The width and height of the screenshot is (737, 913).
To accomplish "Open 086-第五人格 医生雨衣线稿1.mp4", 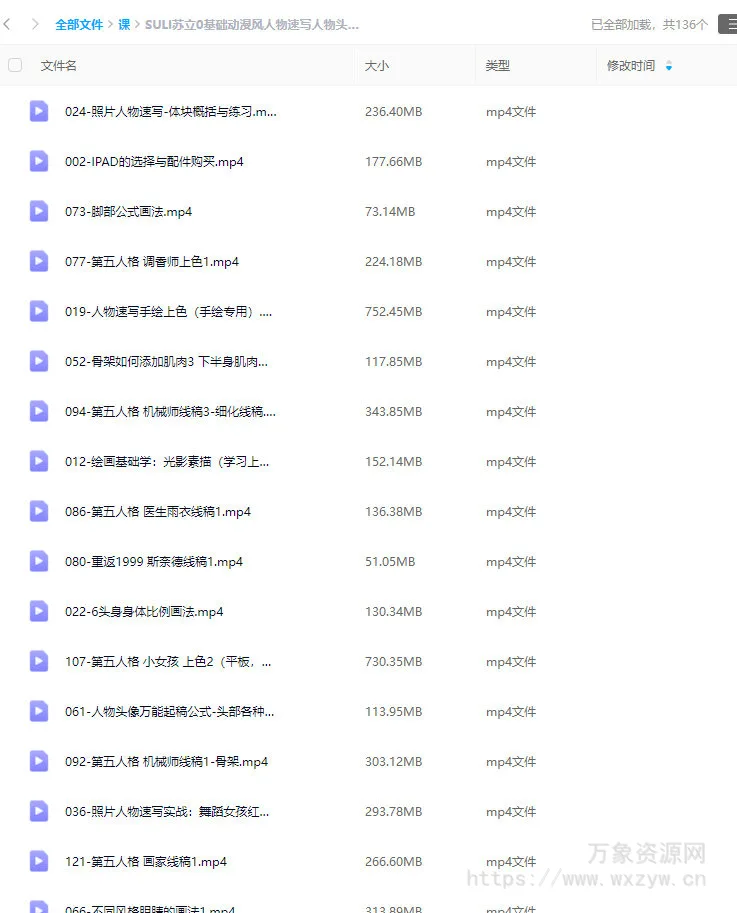I will pyautogui.click(x=158, y=512).
